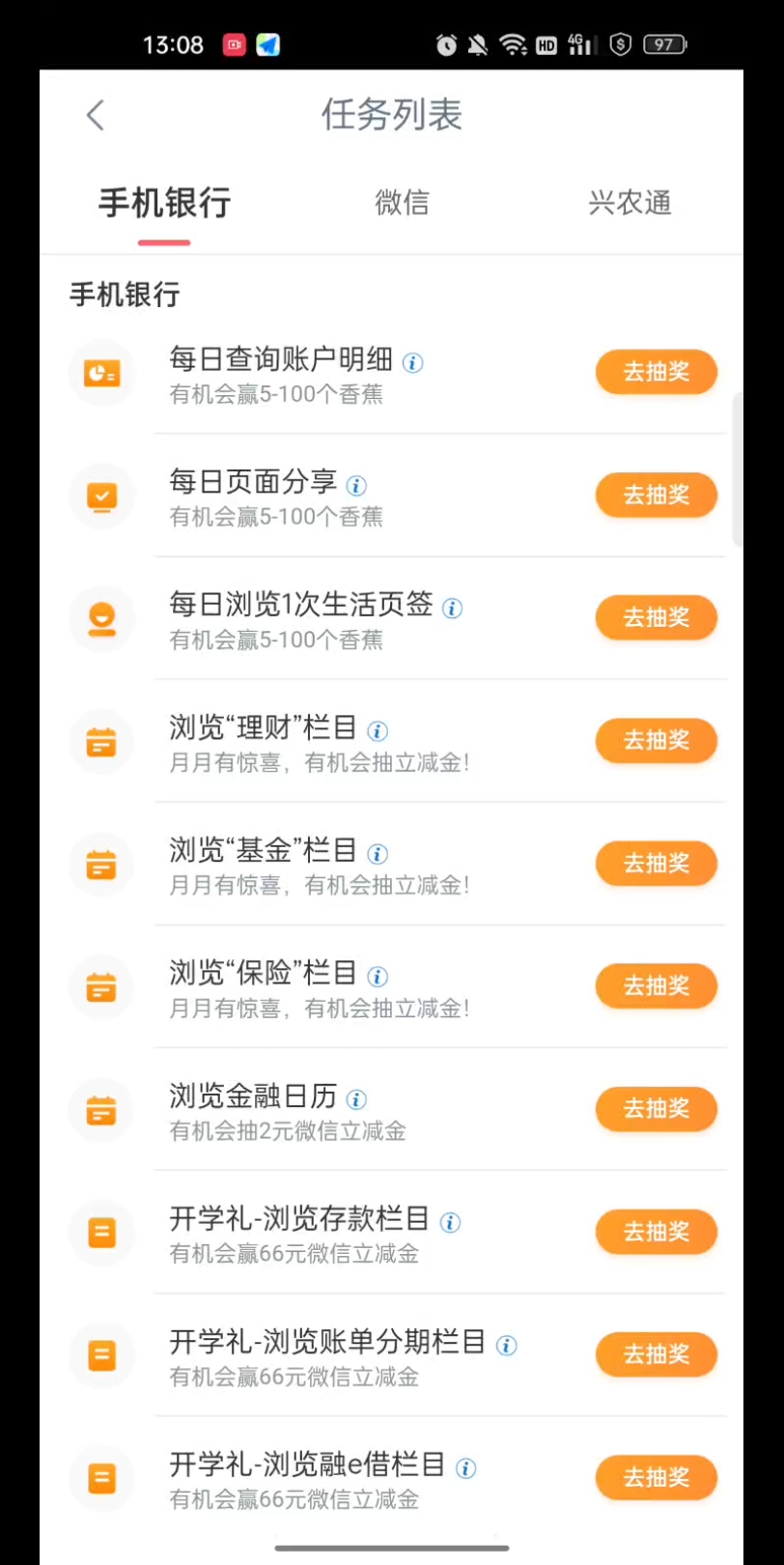
Task: 打开开学礼浏览账单分期栏目的信息图标
Action: pyautogui.click(x=506, y=1344)
